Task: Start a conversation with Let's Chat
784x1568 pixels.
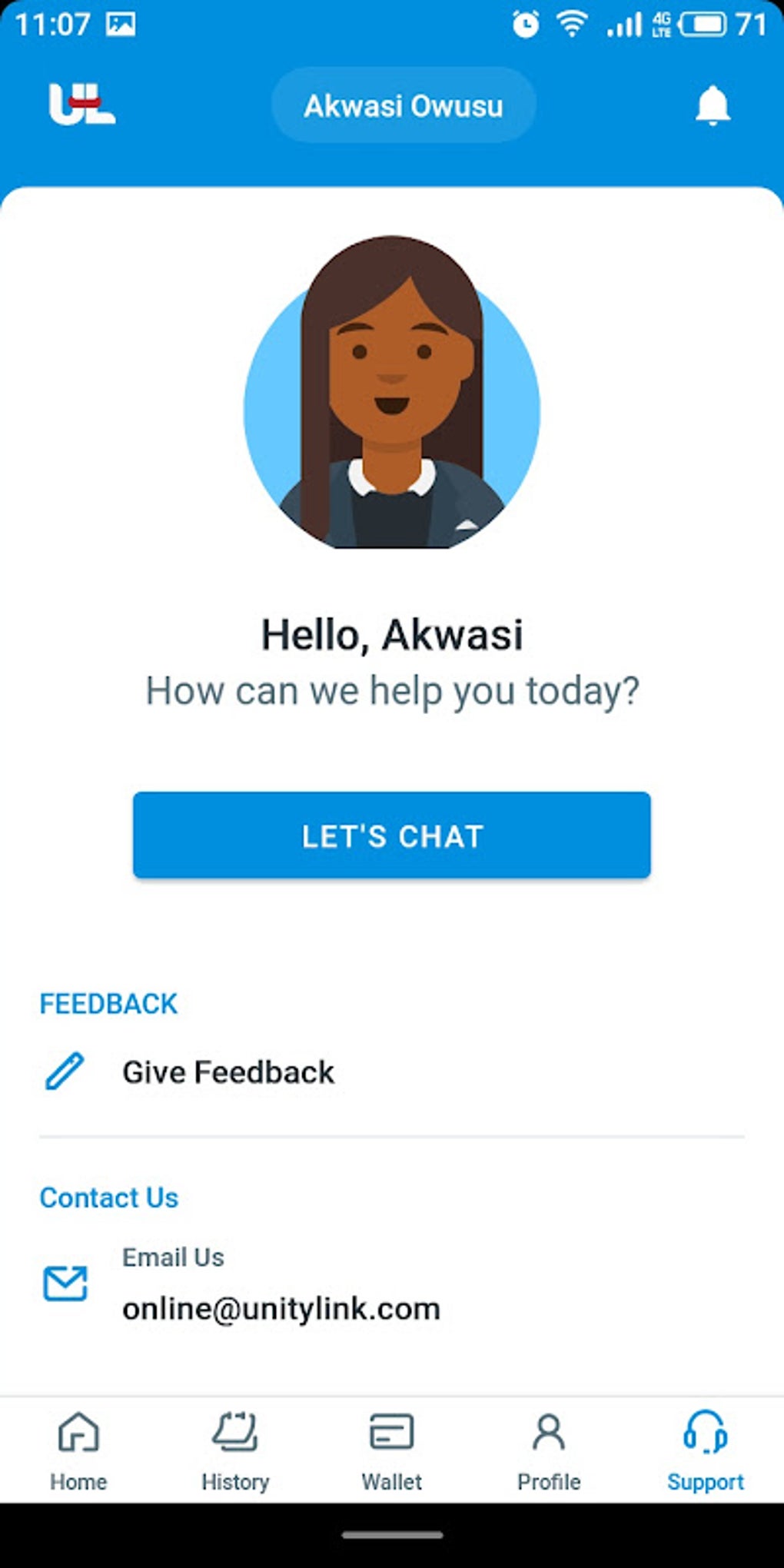Action: 392,835
